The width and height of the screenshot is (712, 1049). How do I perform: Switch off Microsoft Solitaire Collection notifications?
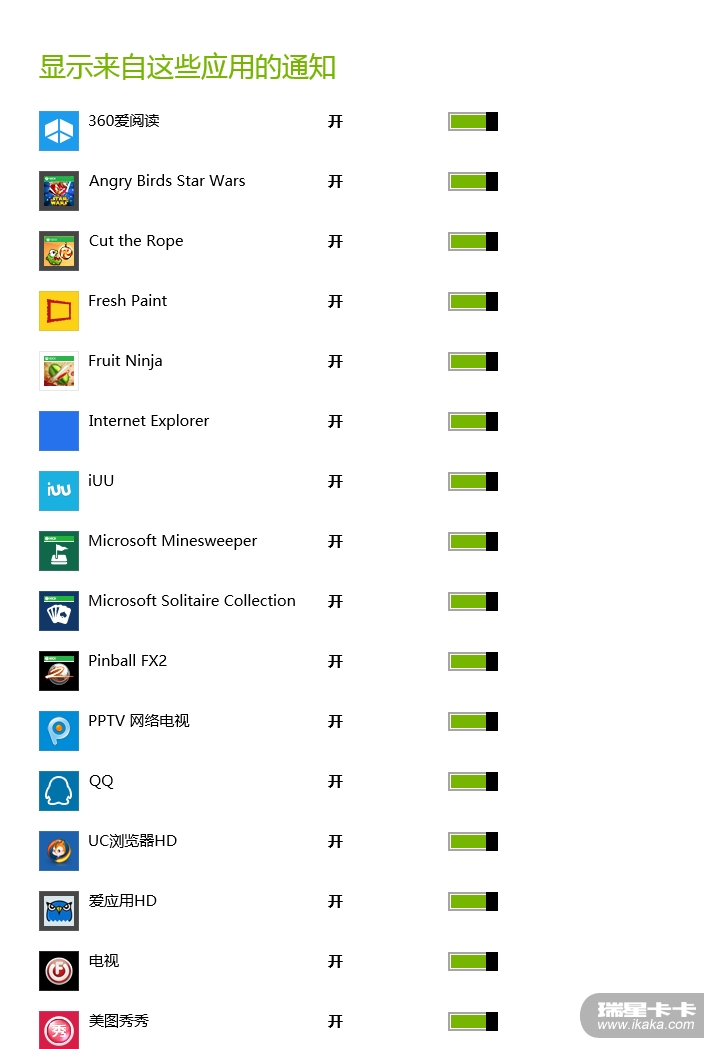472,602
